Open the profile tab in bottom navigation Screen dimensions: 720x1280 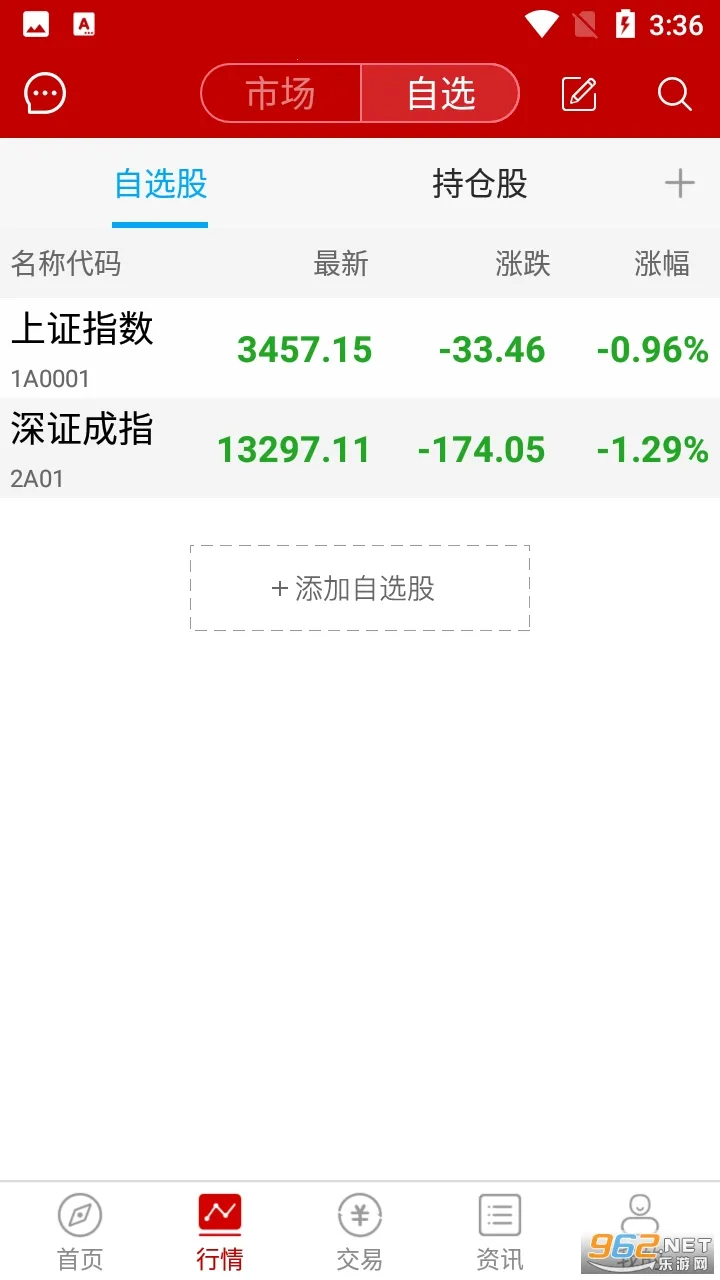pos(640,1232)
